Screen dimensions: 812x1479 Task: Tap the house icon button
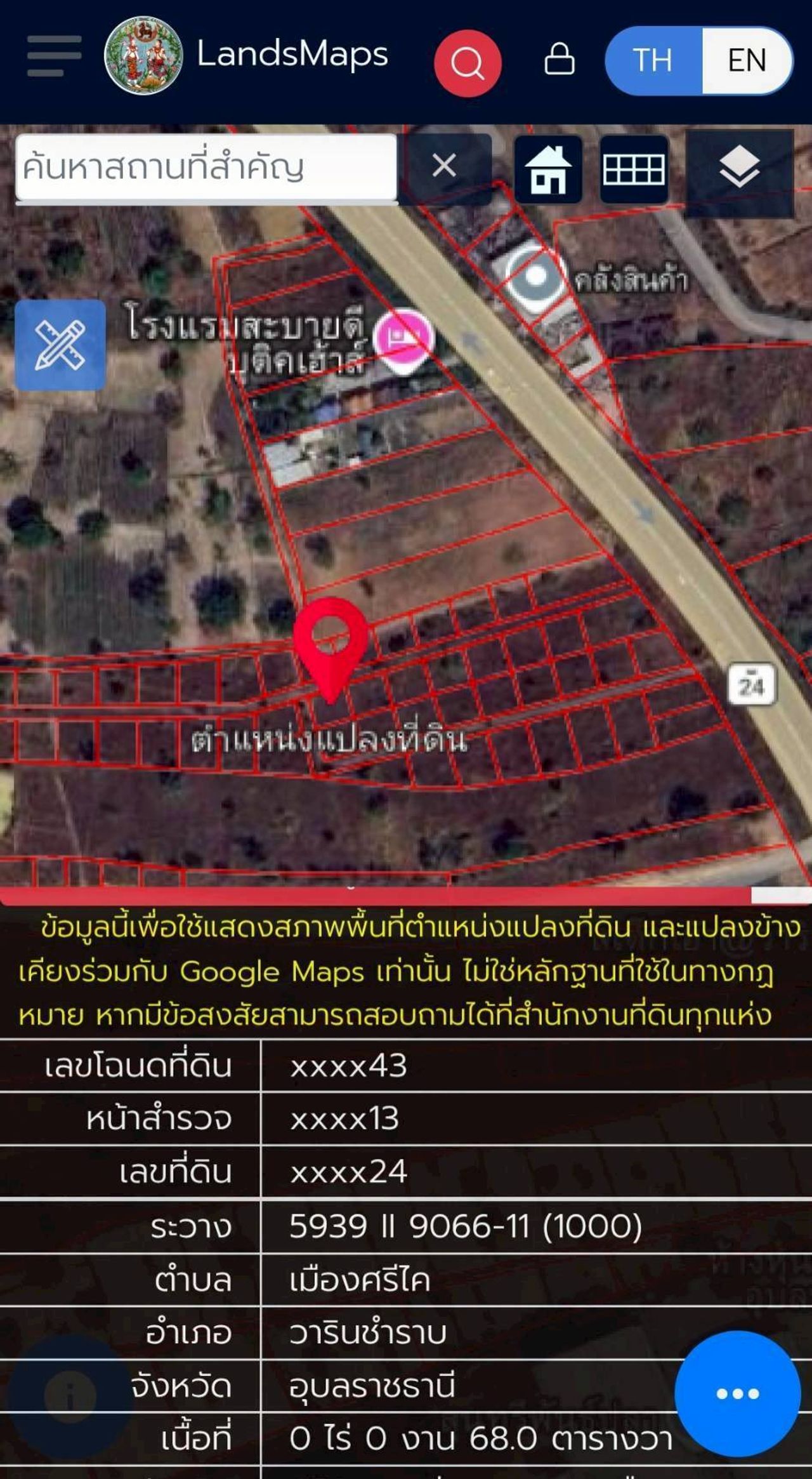tap(548, 169)
